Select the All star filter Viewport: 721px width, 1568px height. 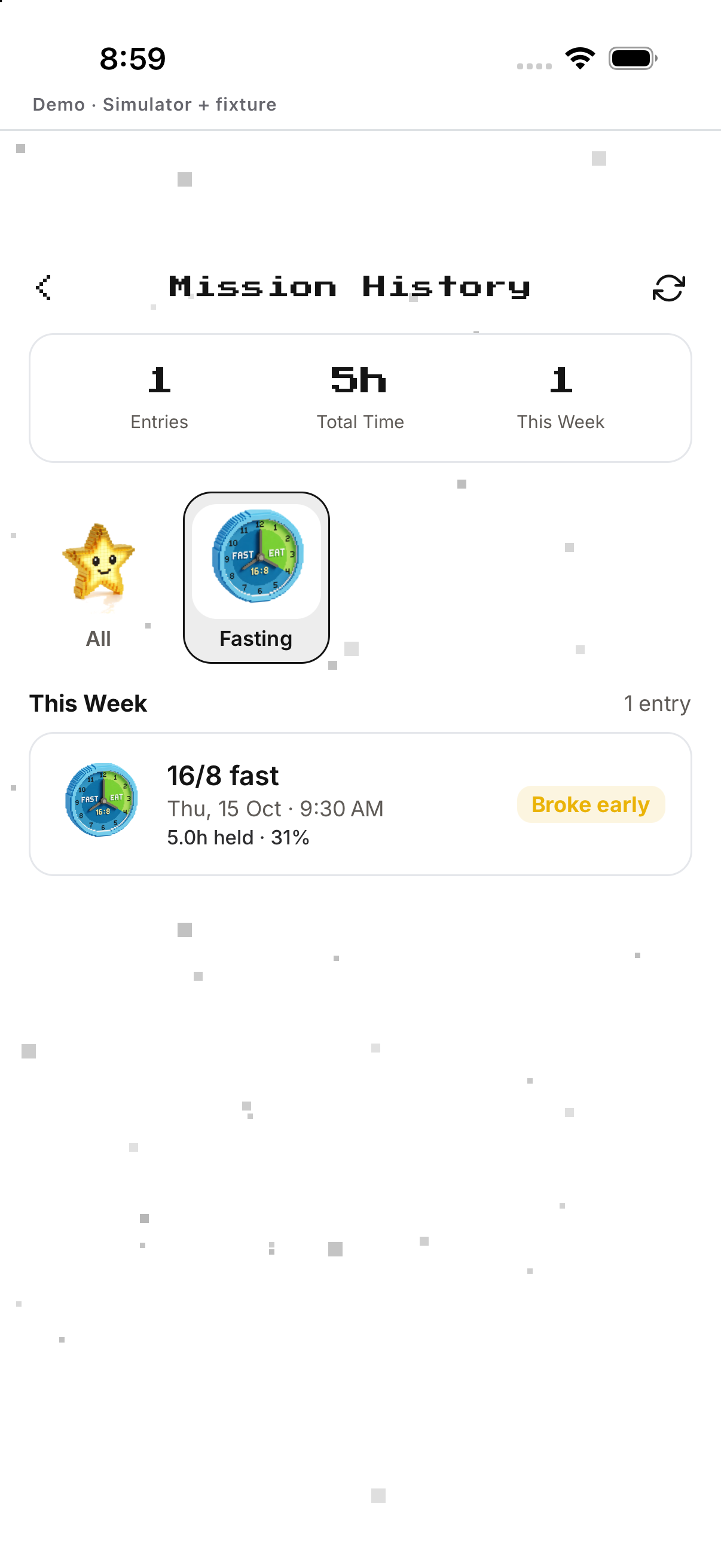coord(99,578)
